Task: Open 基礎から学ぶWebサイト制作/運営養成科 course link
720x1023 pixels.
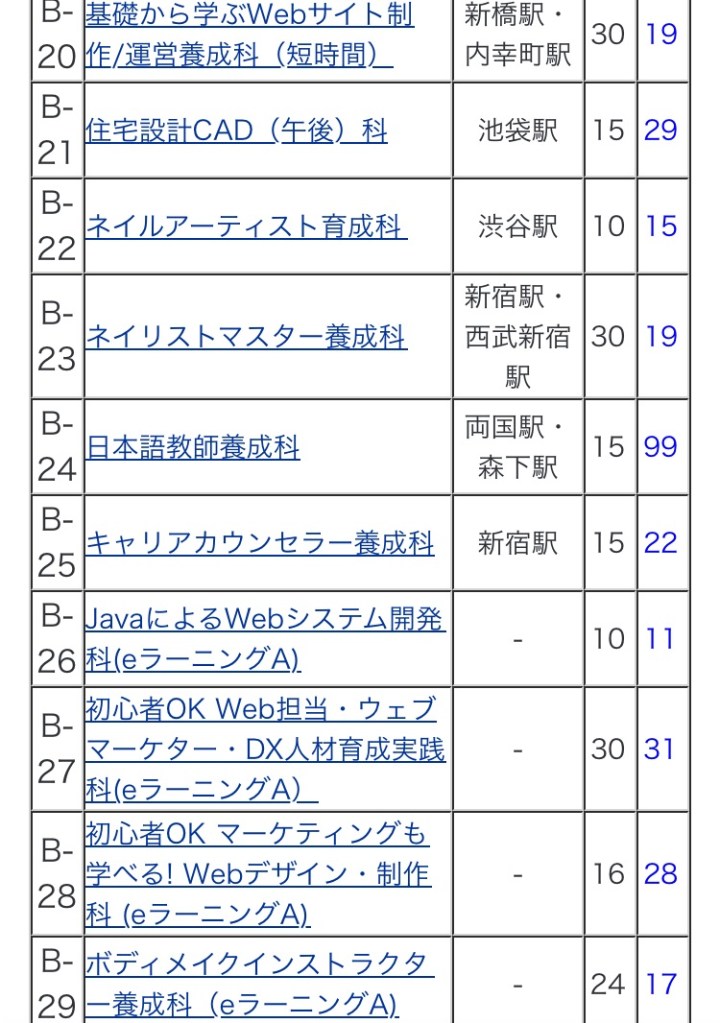Action: tap(250, 34)
